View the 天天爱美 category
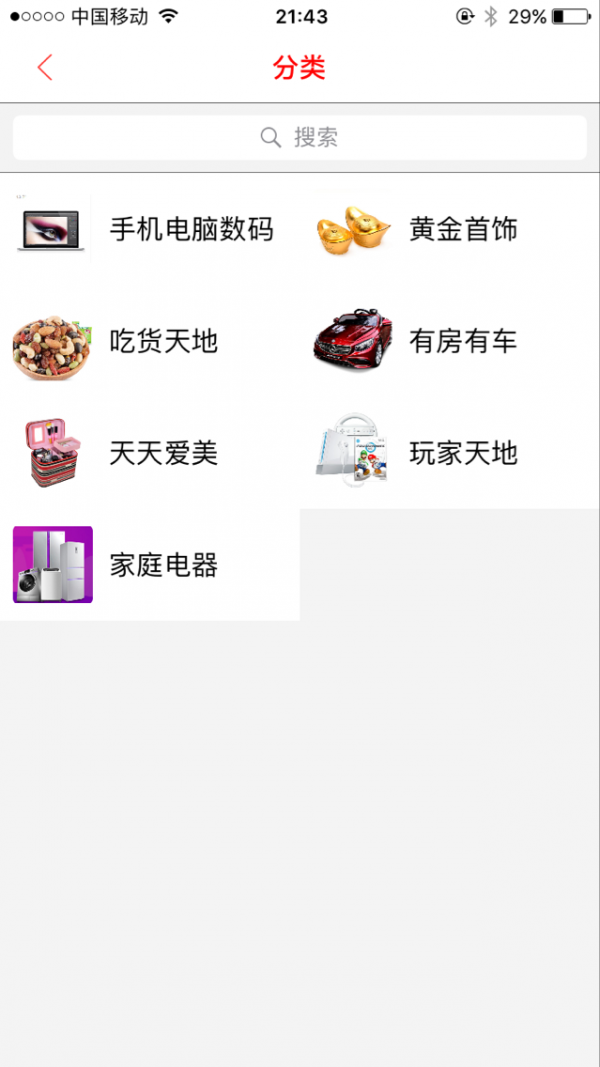600x1067 pixels. click(x=150, y=454)
